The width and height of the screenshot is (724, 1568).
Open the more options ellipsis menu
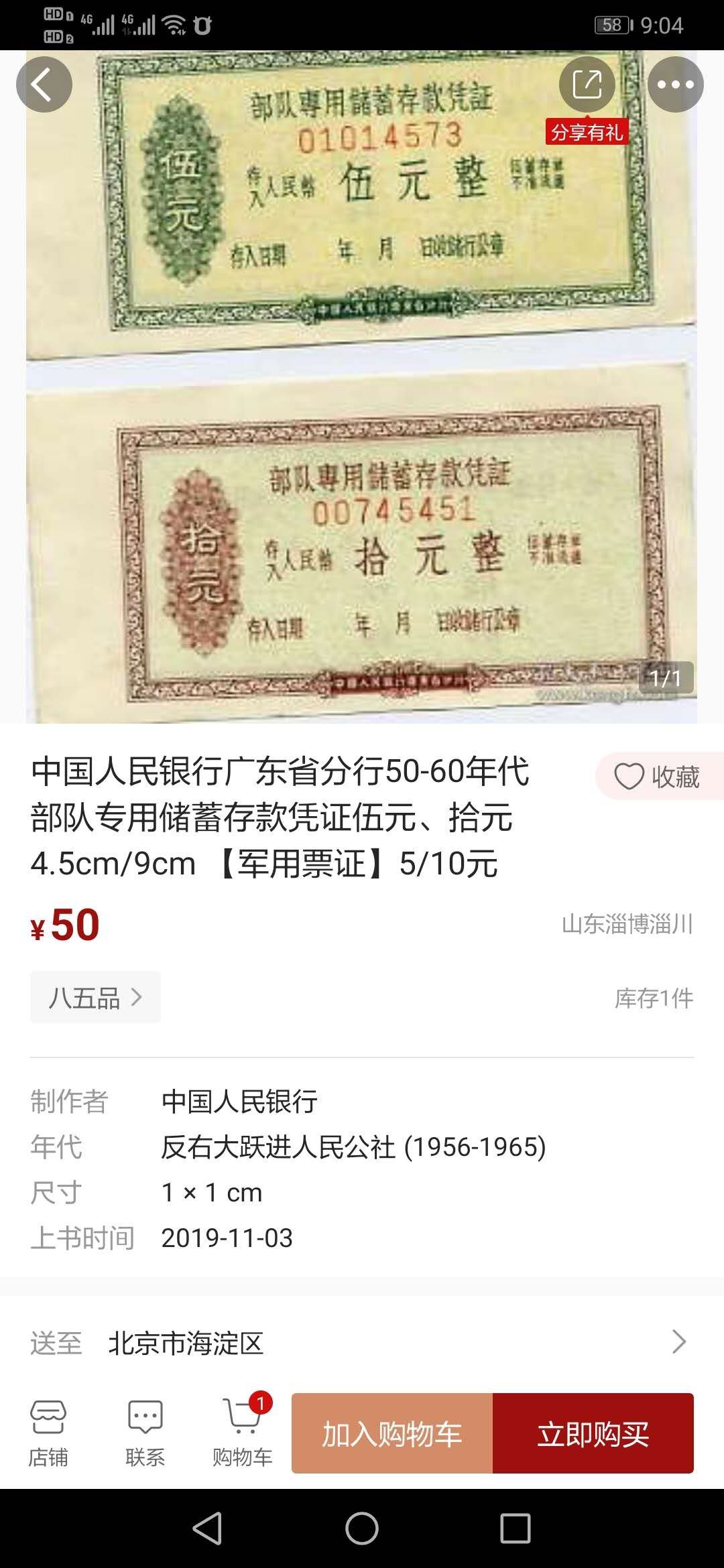676,84
